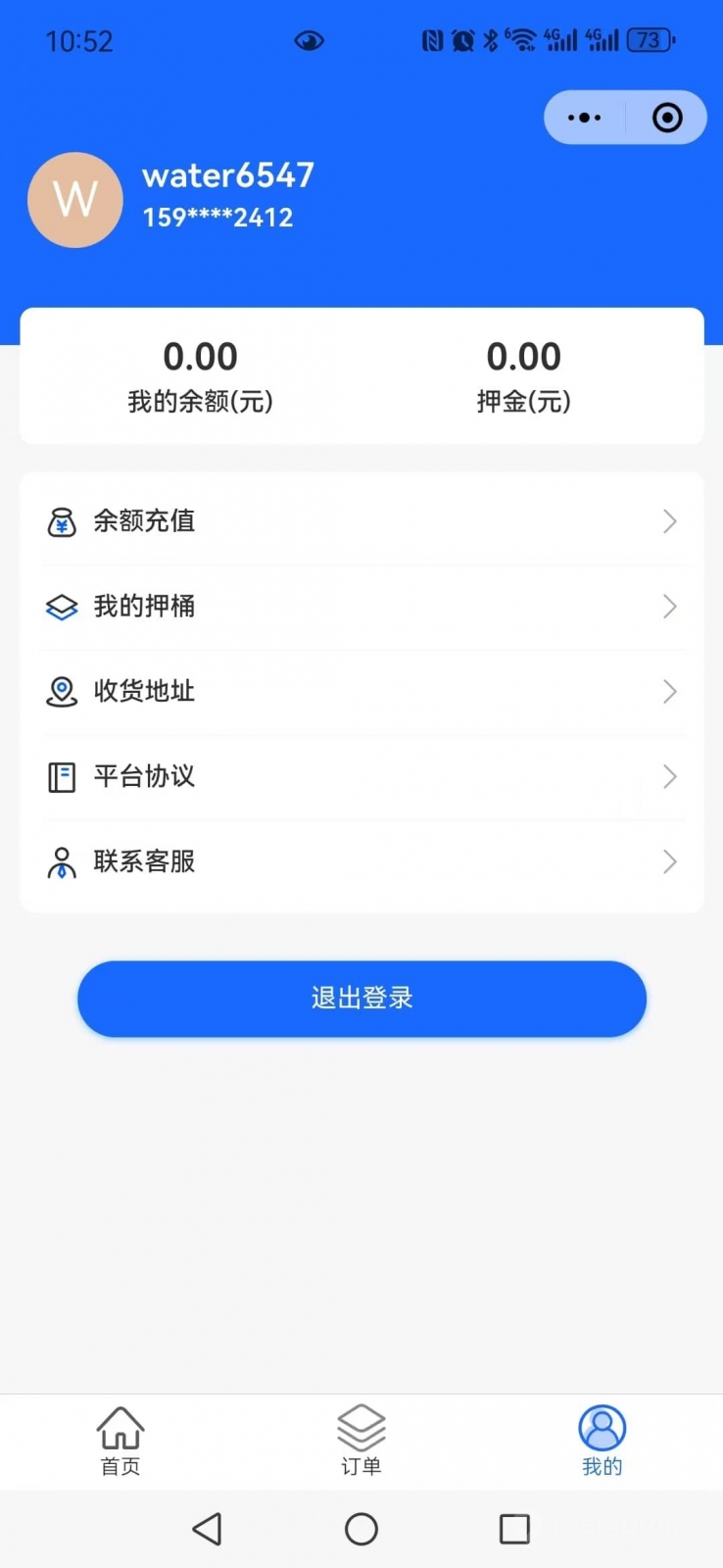Open 余额充值 via the money bag icon
This screenshot has width=723, height=1568.
(x=62, y=521)
